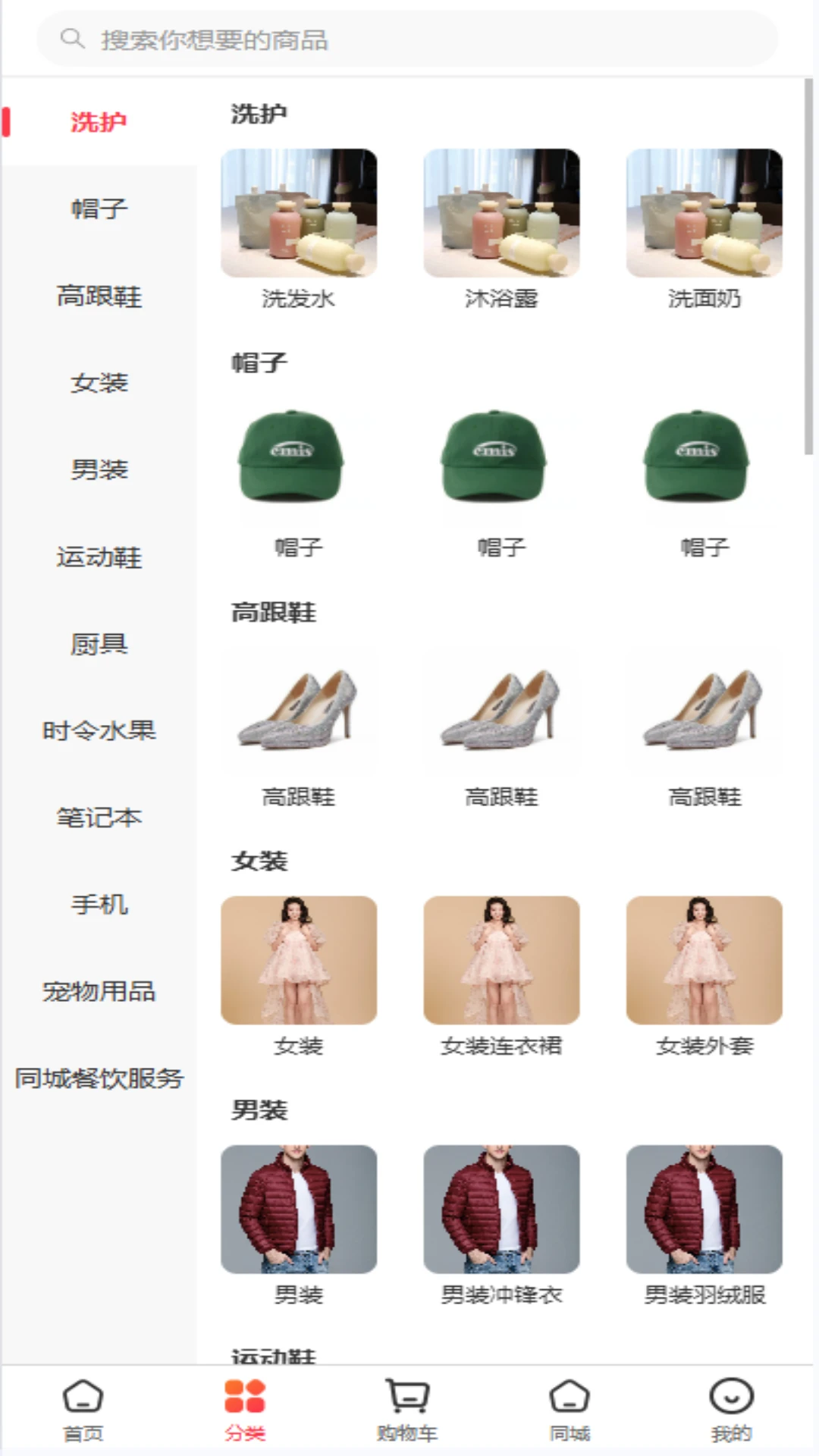Choose 厨具 from the sidebar
Screen dimensions: 819x1456
tap(99, 645)
